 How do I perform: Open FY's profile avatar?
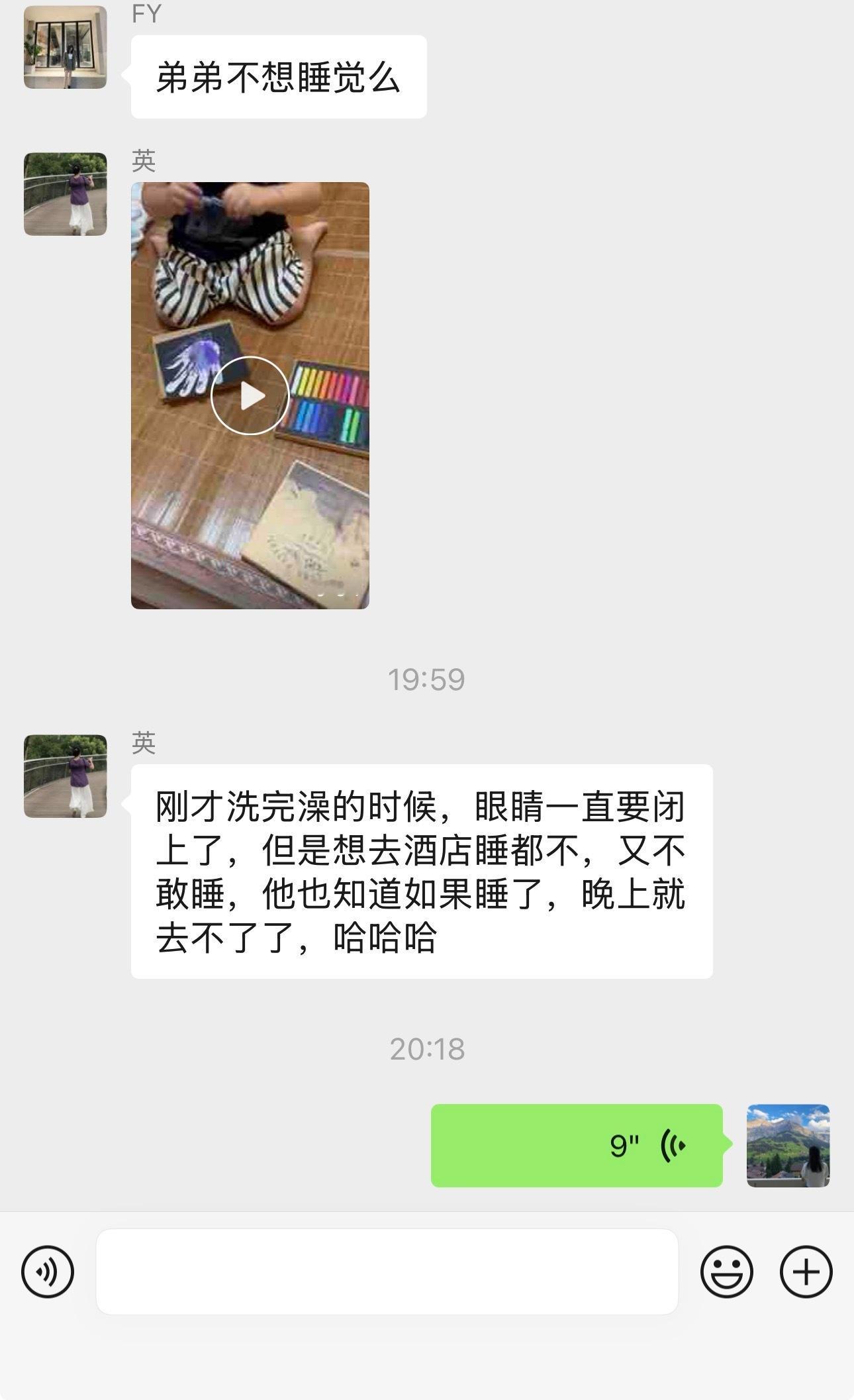click(66, 47)
